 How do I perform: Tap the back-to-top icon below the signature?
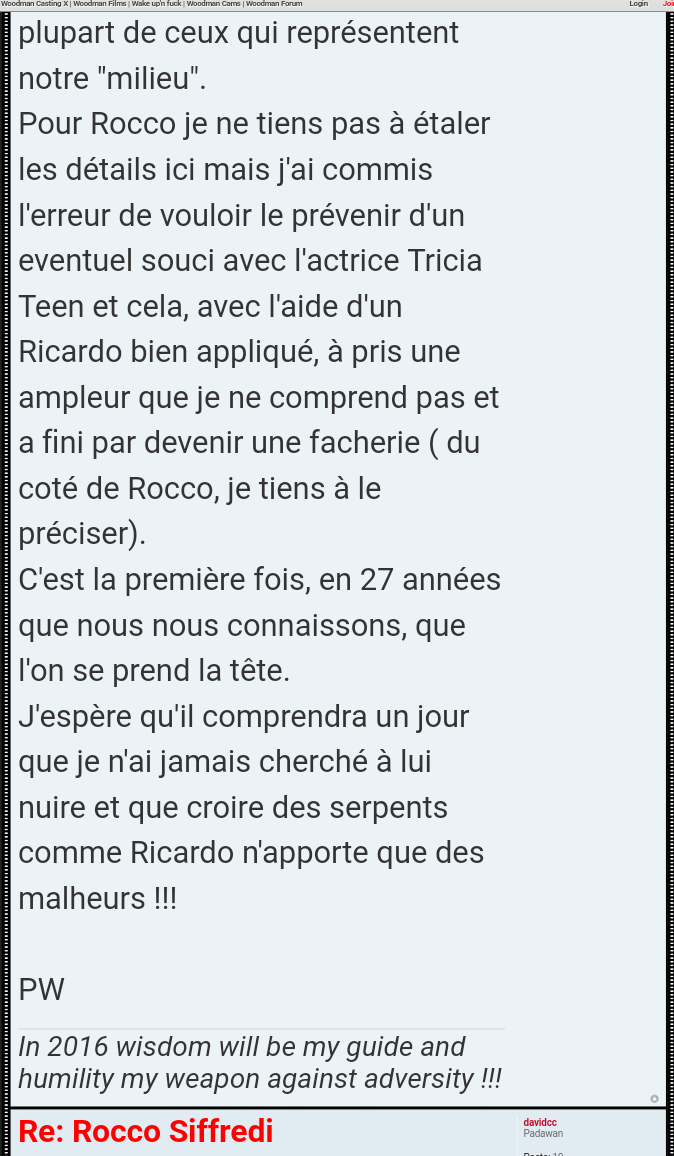tap(654, 1098)
